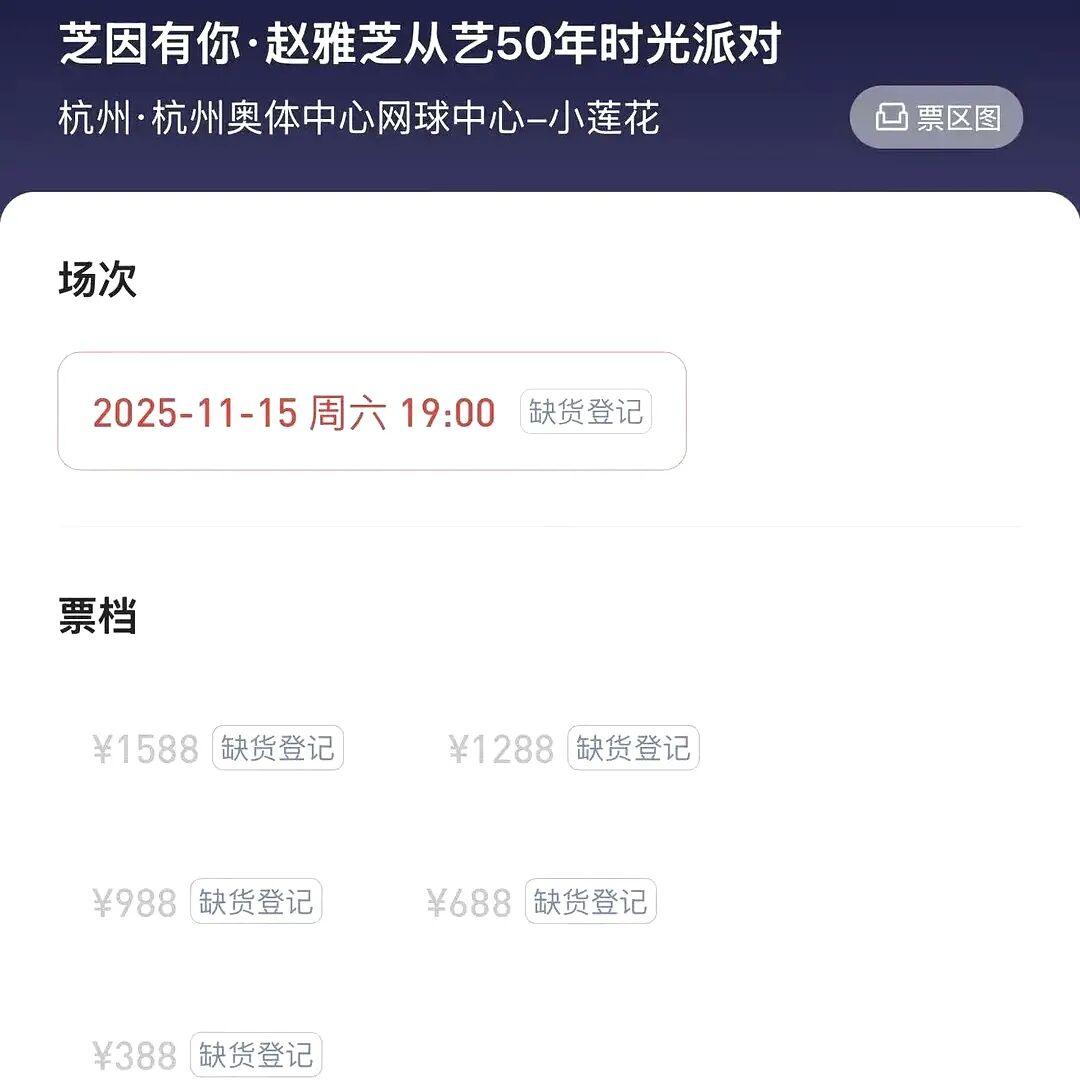Image resolution: width=1080 pixels, height=1080 pixels.
Task: Open the 票区图 seating map
Action: tap(936, 118)
